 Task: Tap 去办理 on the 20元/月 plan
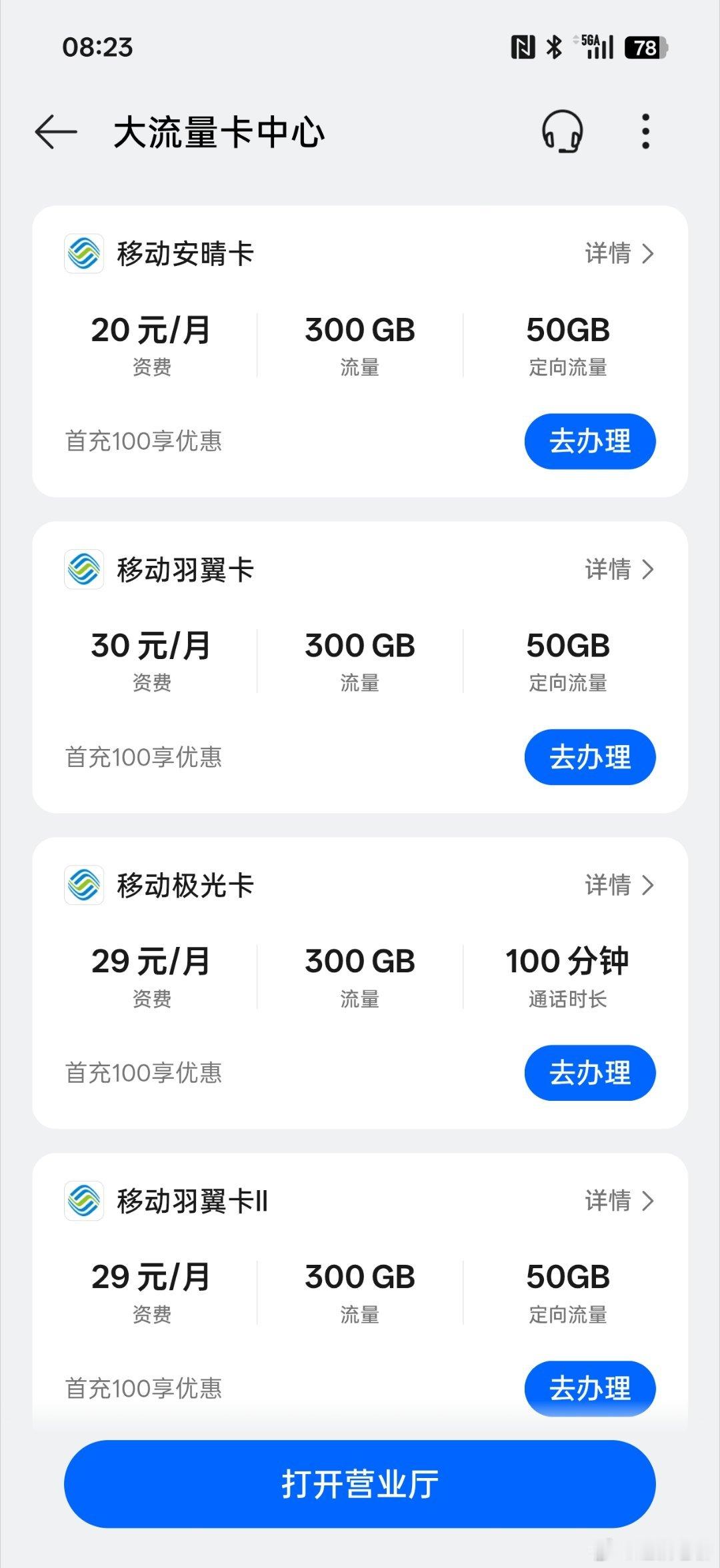589,440
